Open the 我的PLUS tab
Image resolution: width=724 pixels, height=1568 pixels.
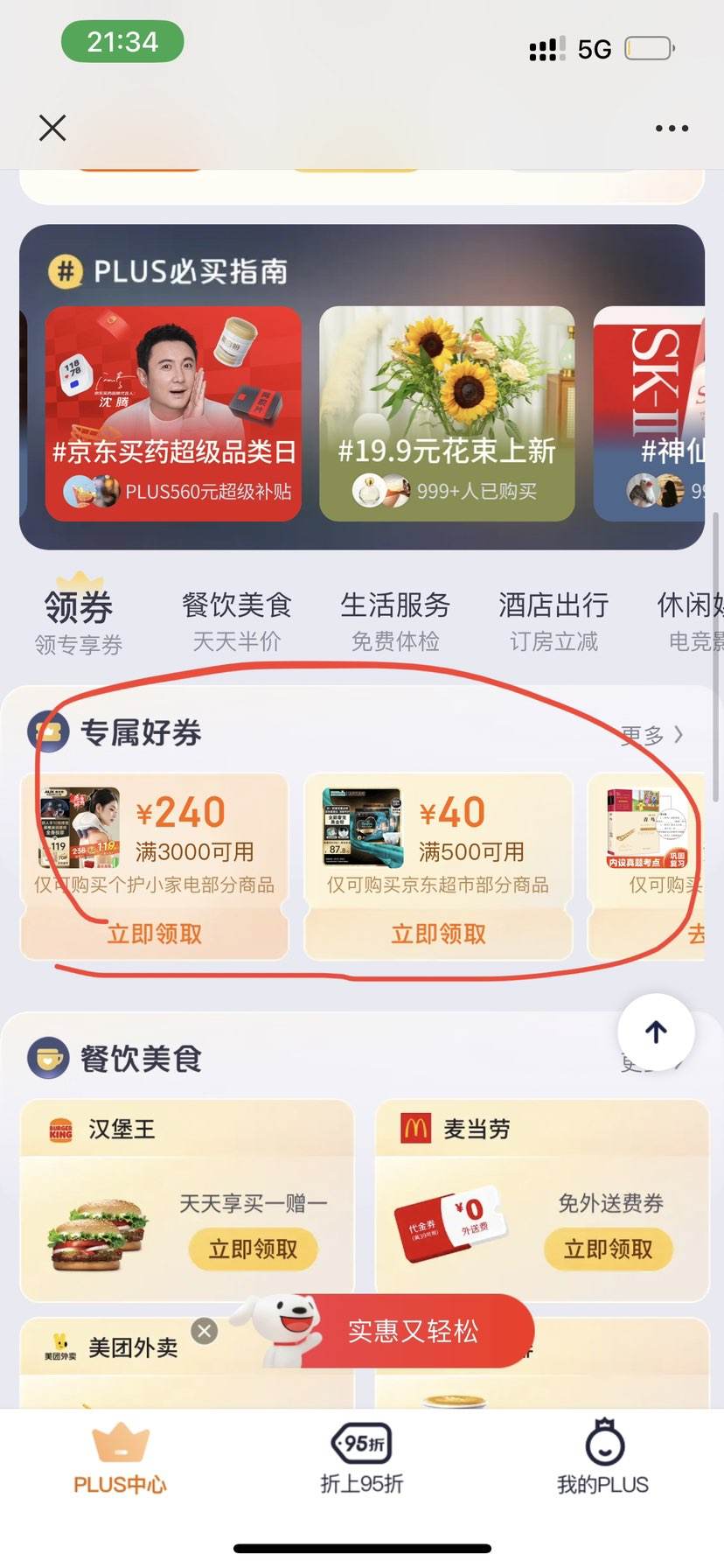pos(603,1459)
